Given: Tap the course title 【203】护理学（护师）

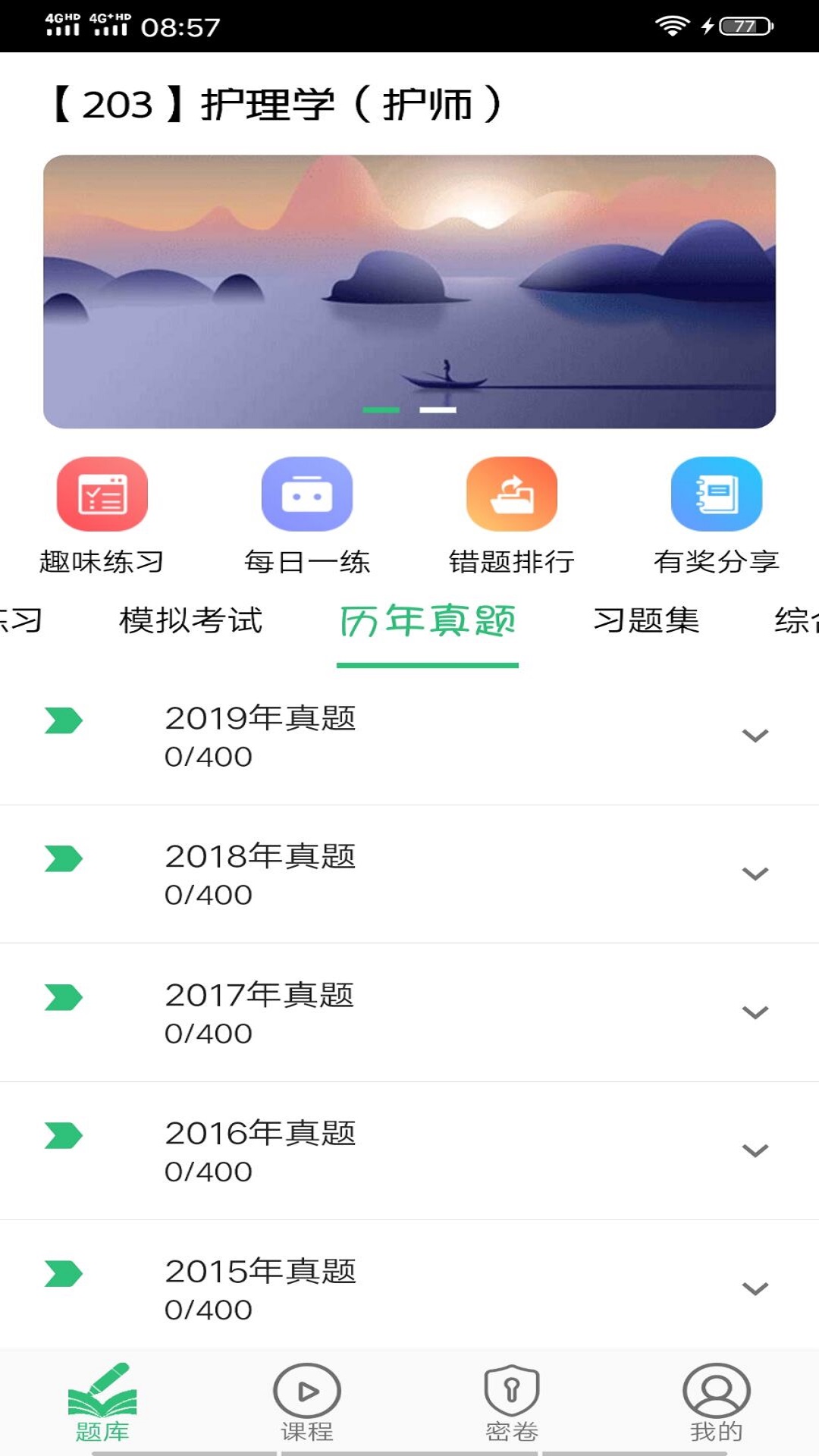Looking at the screenshot, I should (273, 106).
